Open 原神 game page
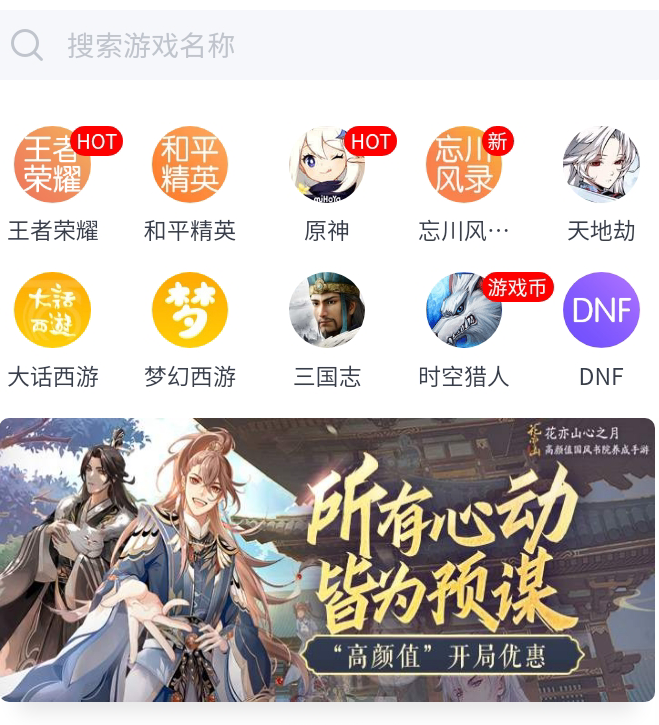Image resolution: width=659 pixels, height=725 pixels. [327, 165]
